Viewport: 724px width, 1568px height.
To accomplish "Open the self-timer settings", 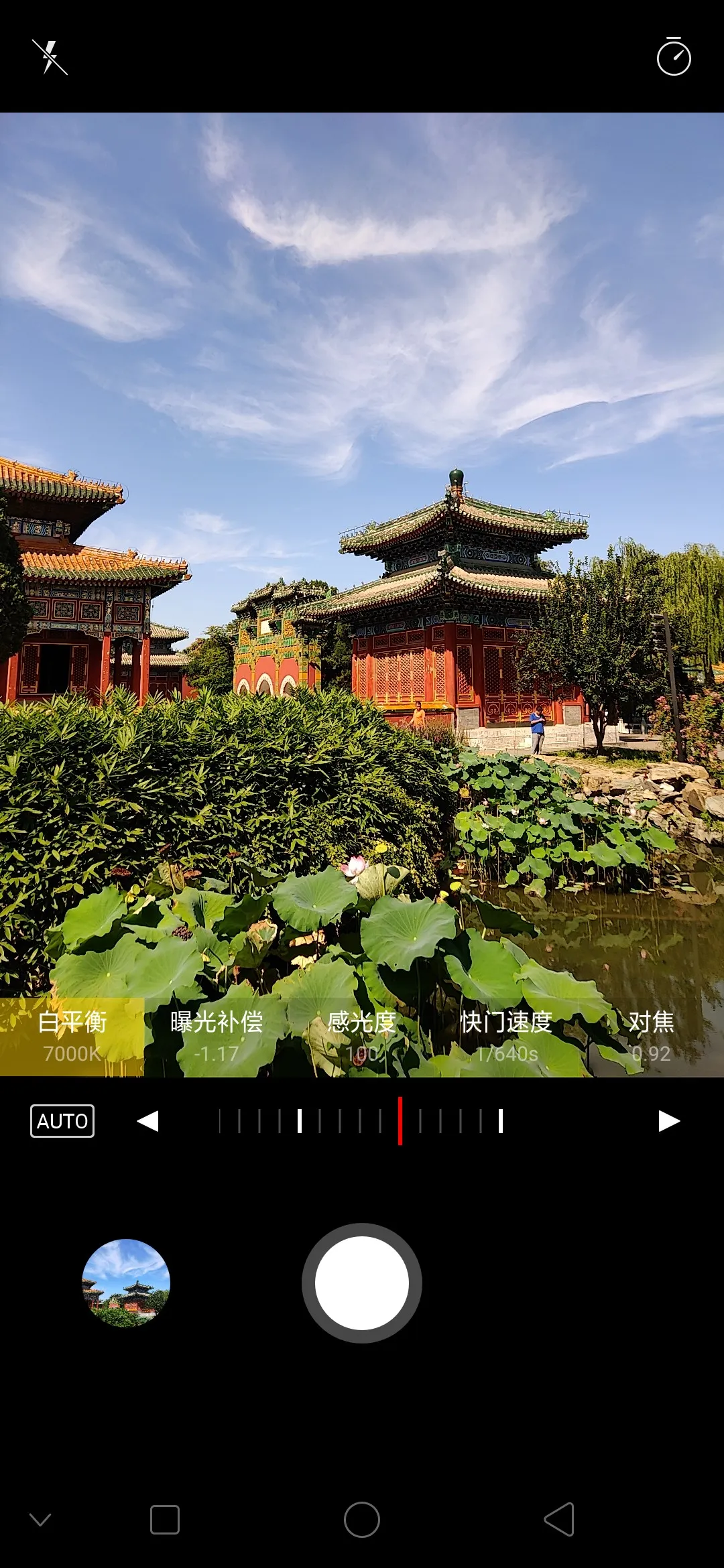I will (x=673, y=58).
